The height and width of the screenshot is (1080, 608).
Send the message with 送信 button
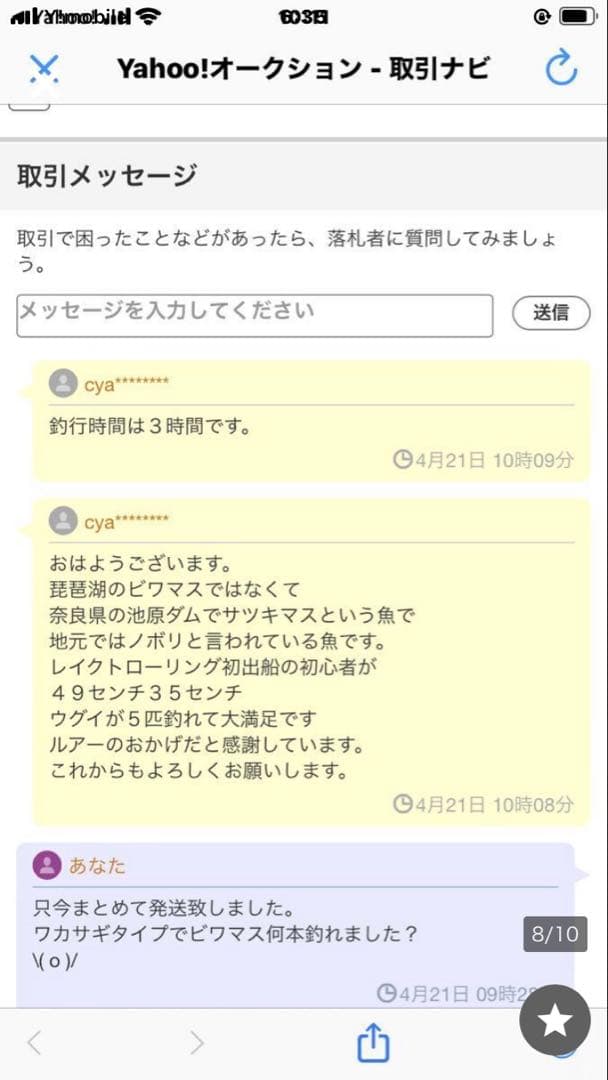(551, 313)
